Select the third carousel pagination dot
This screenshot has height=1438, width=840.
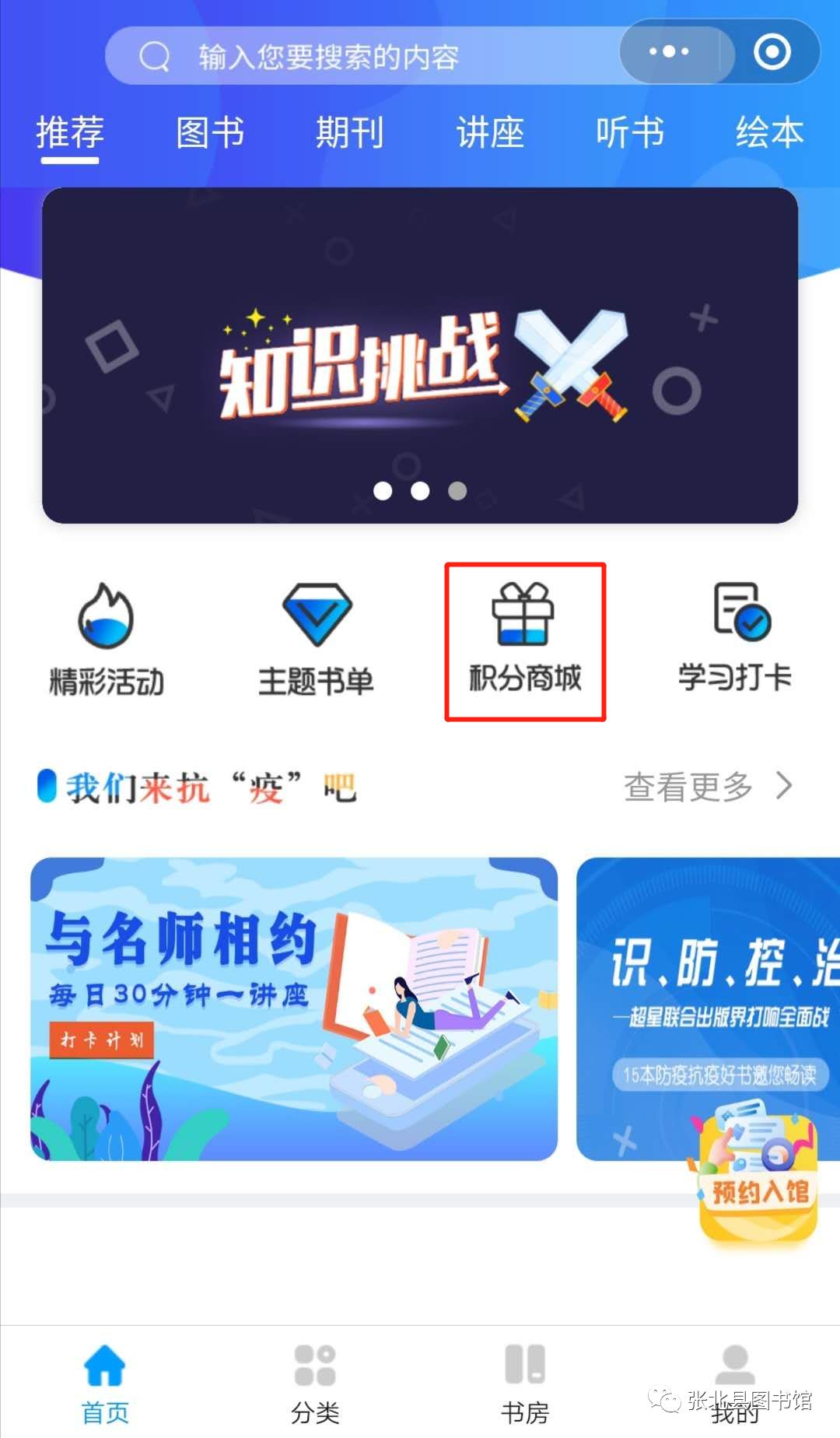coord(456,490)
